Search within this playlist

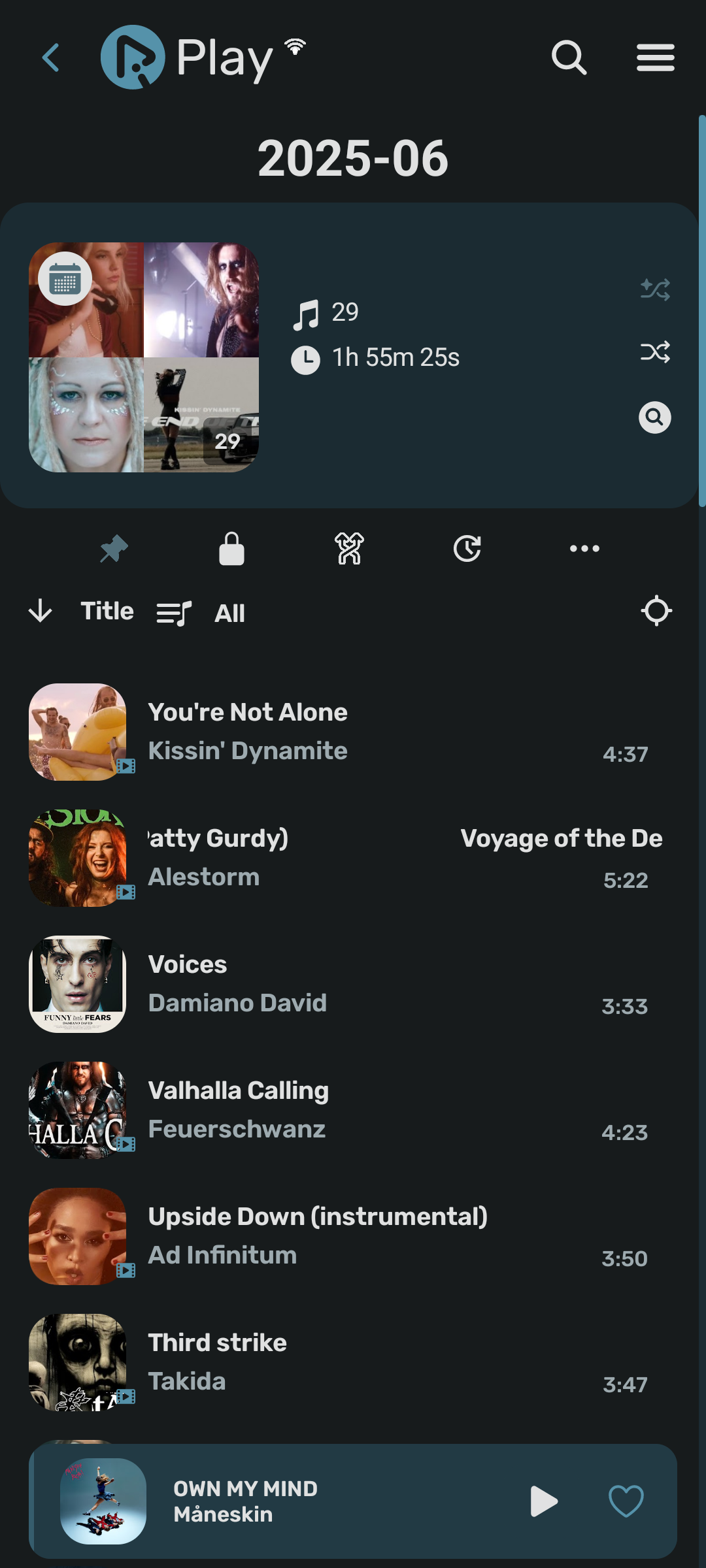pyautogui.click(x=654, y=417)
